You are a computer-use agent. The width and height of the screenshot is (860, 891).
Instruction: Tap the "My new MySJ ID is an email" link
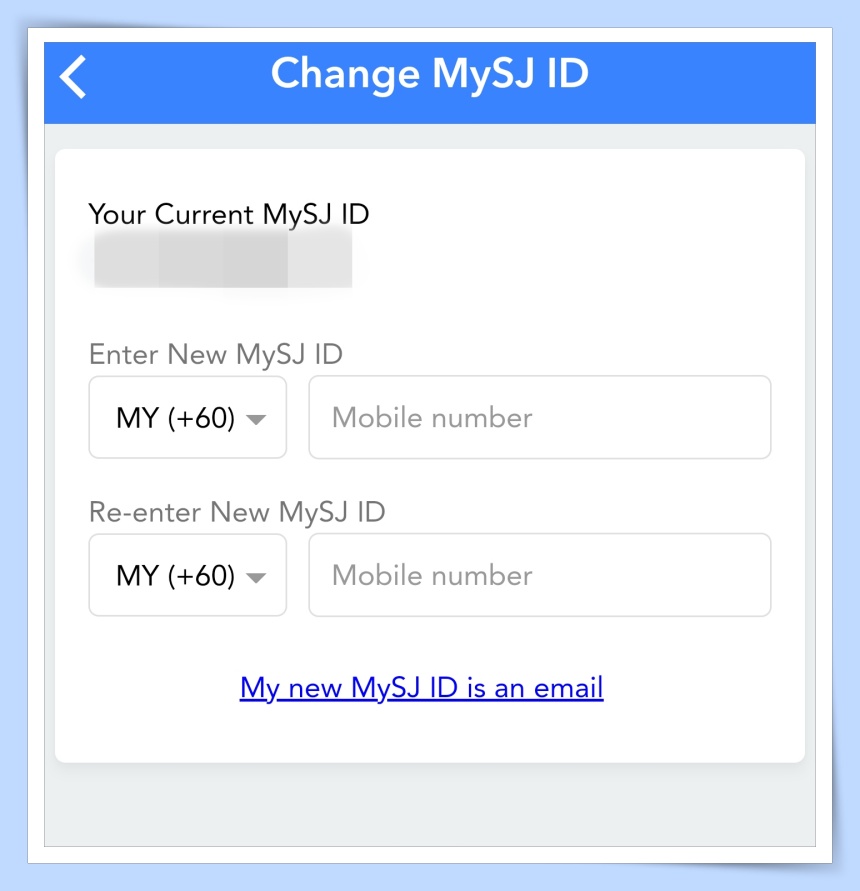pyautogui.click(x=421, y=688)
